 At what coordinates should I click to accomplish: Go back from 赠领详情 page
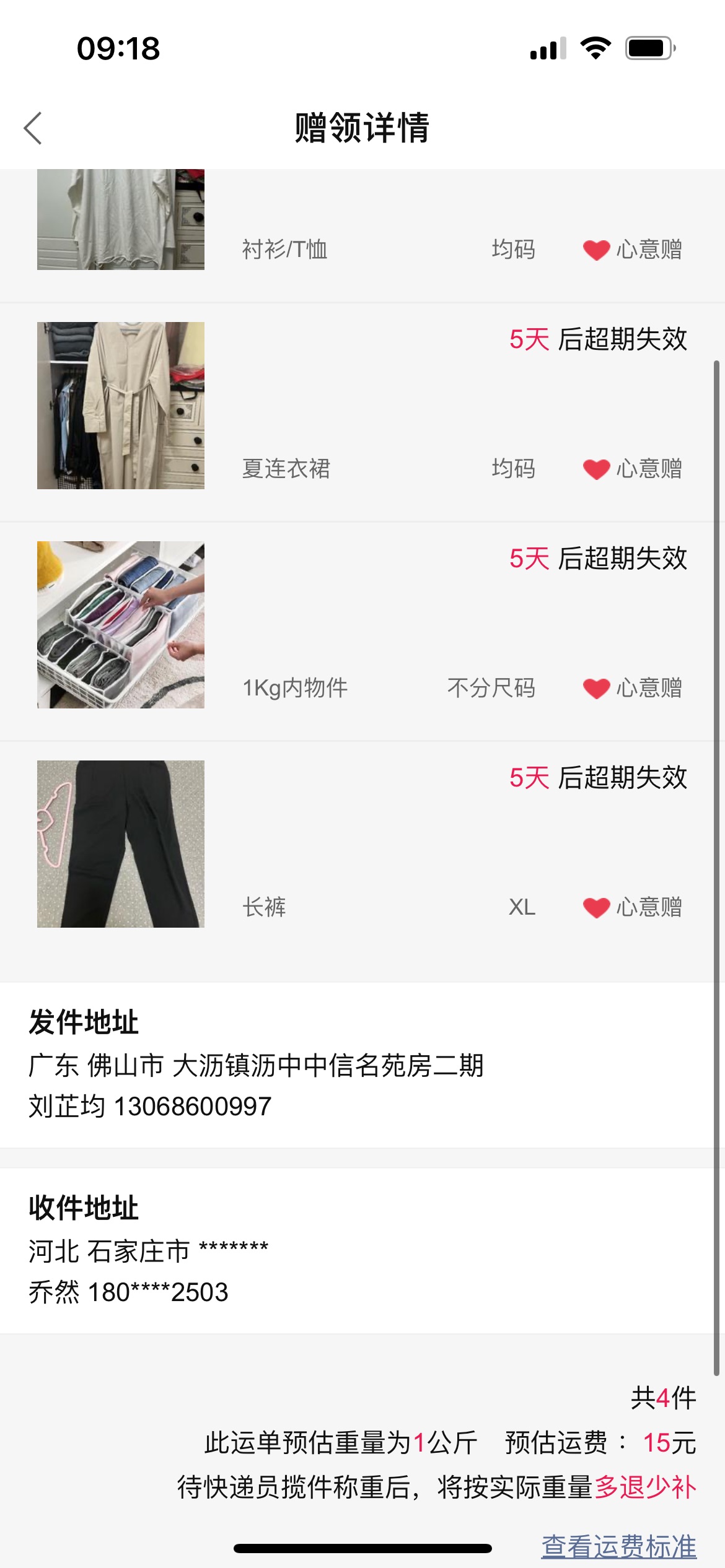[33, 128]
